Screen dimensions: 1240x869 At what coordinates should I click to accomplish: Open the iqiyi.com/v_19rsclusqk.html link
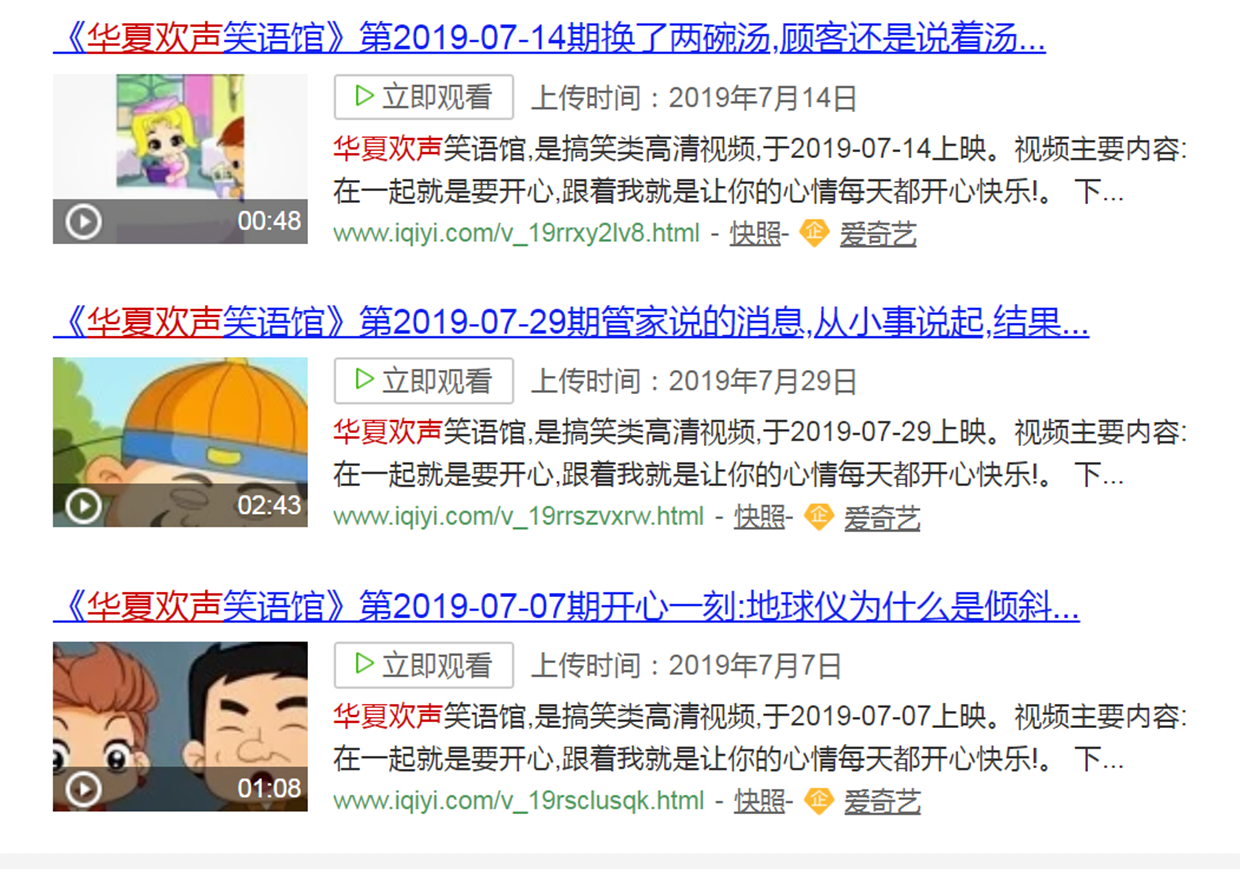pos(518,801)
